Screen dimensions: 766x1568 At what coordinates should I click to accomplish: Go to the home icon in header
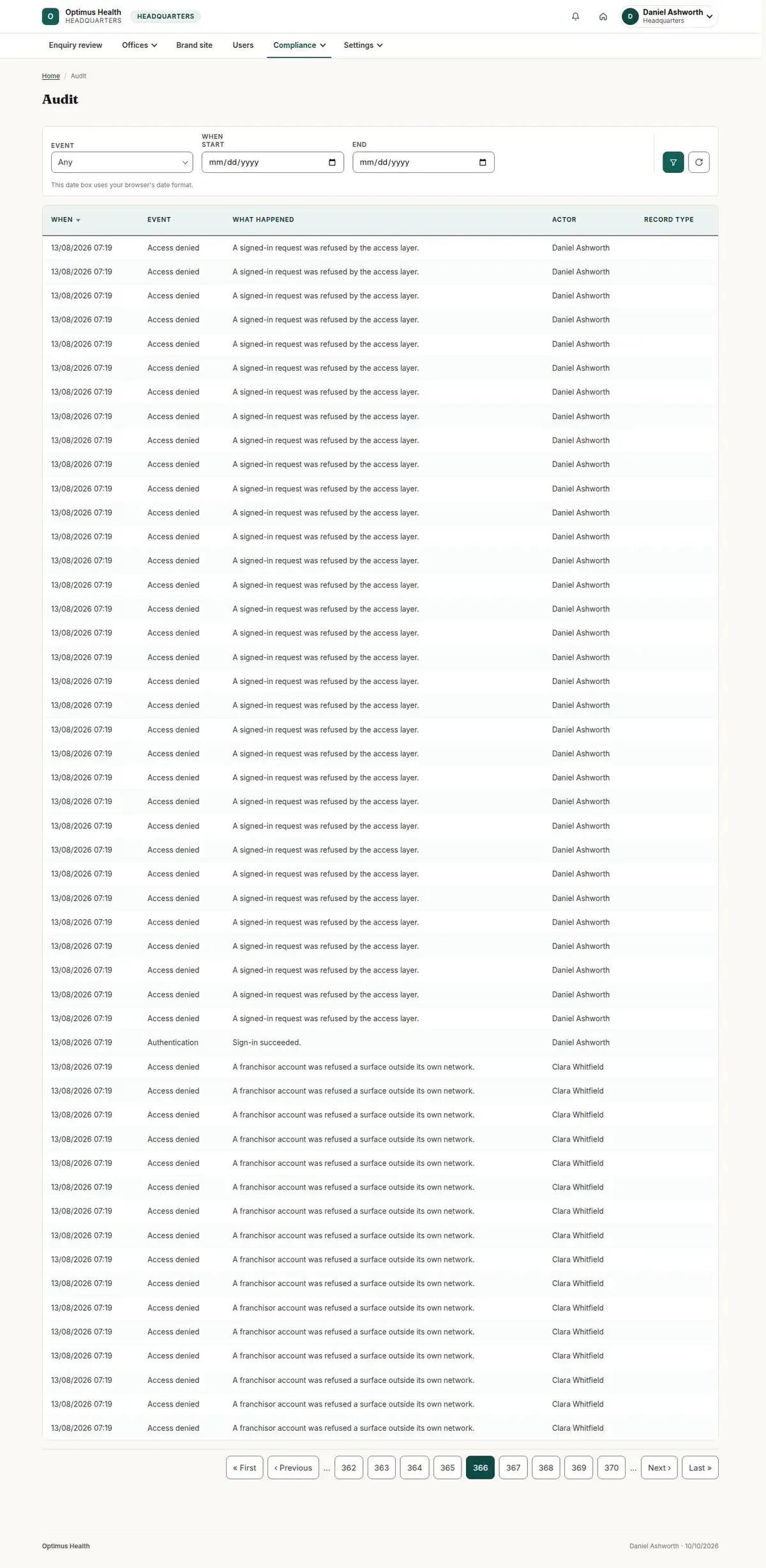(x=603, y=17)
